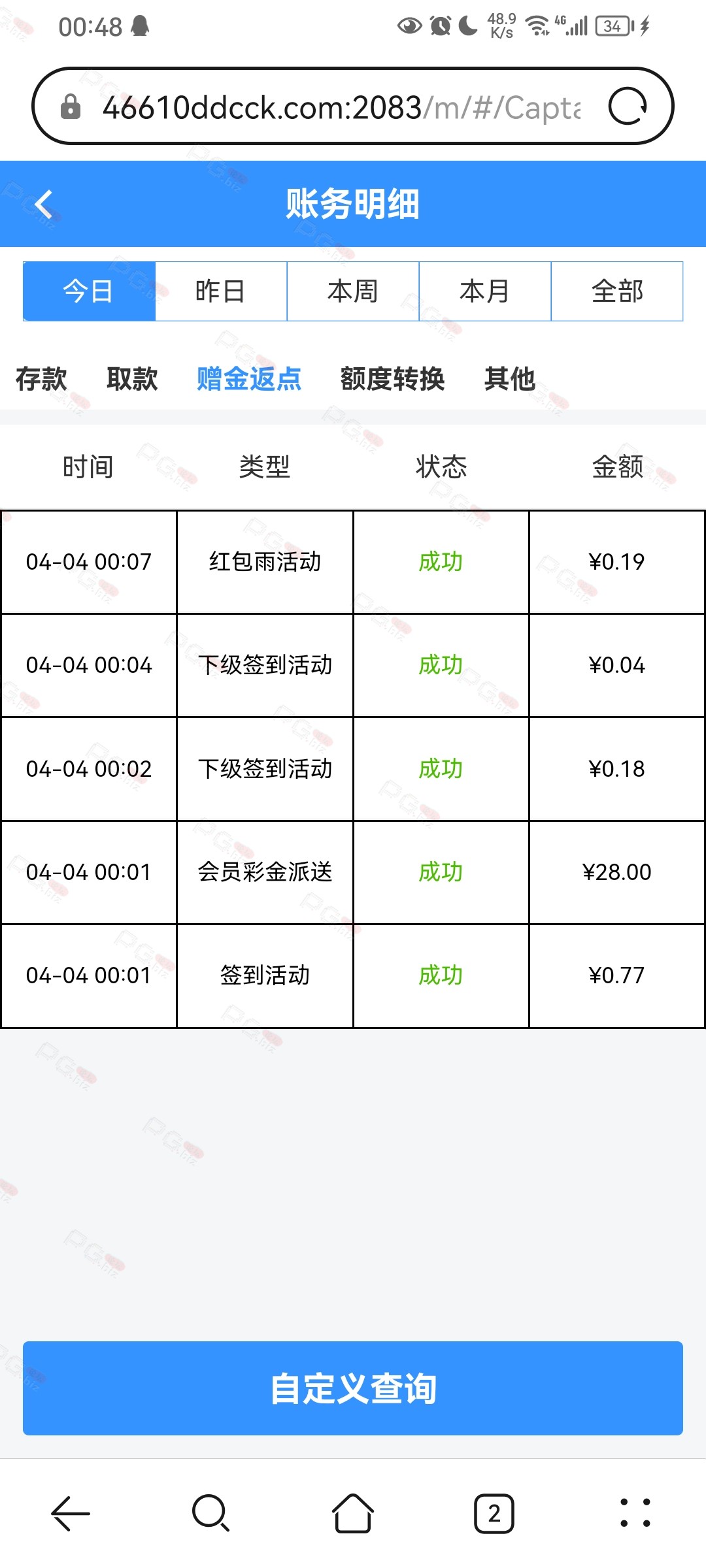View the 其他 category tab

pyautogui.click(x=510, y=379)
